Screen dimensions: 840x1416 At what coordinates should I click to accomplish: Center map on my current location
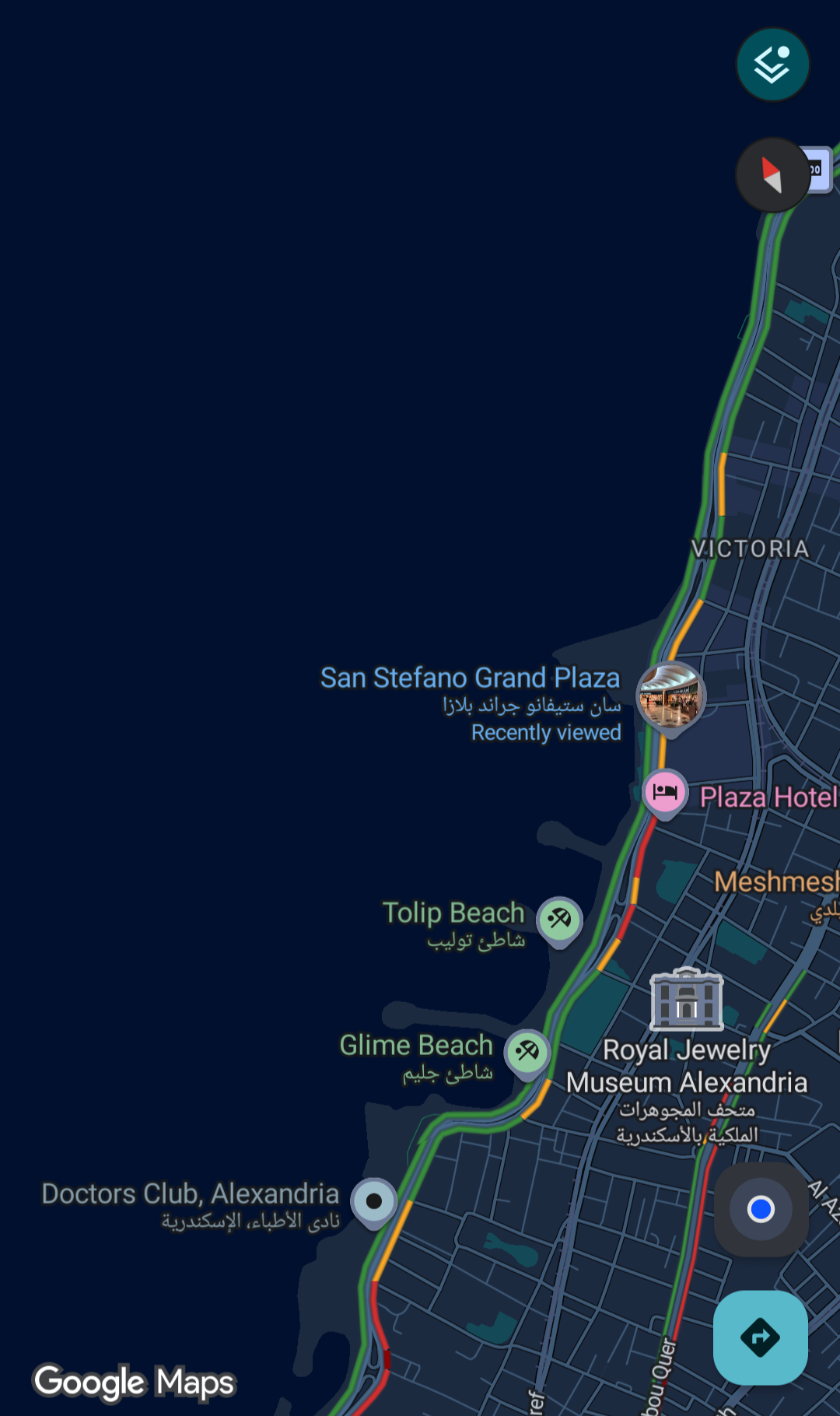(x=761, y=1209)
